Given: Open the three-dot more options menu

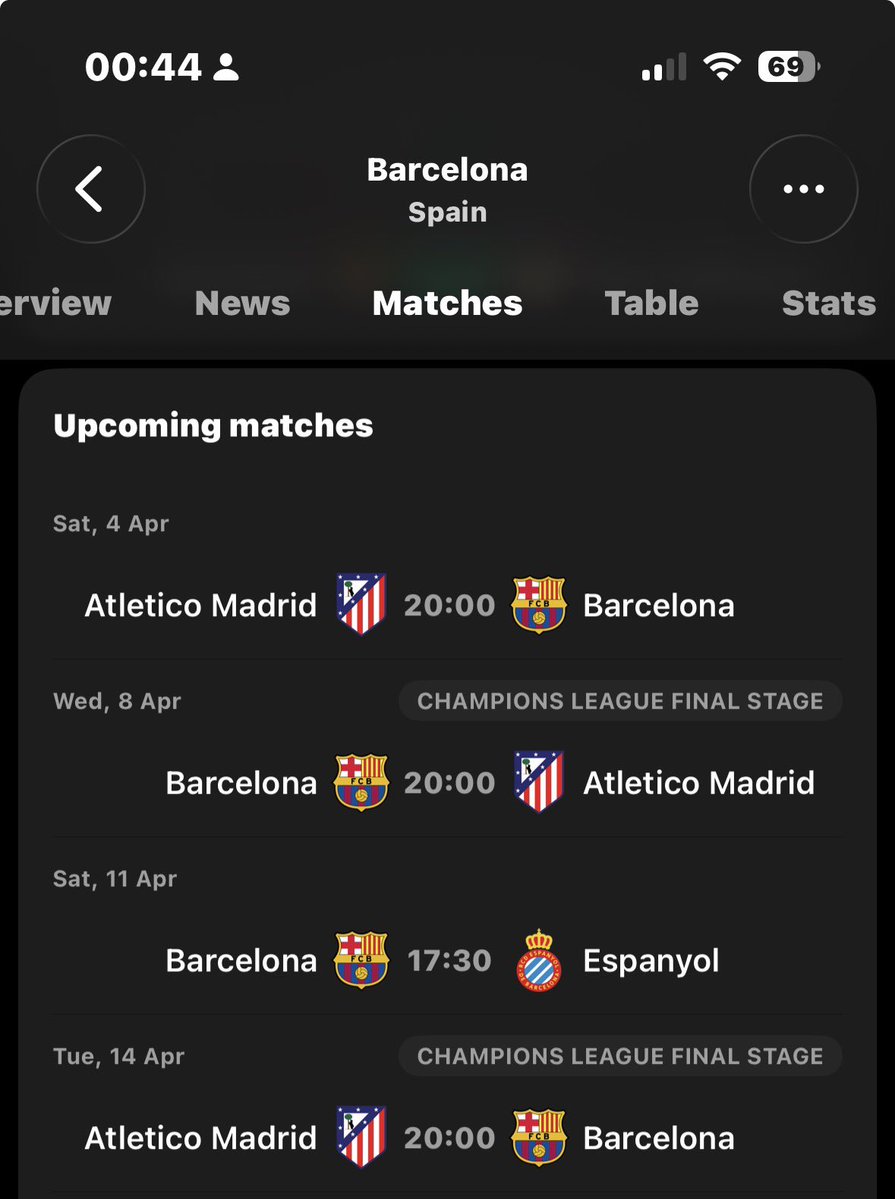Looking at the screenshot, I should click(x=803, y=189).
